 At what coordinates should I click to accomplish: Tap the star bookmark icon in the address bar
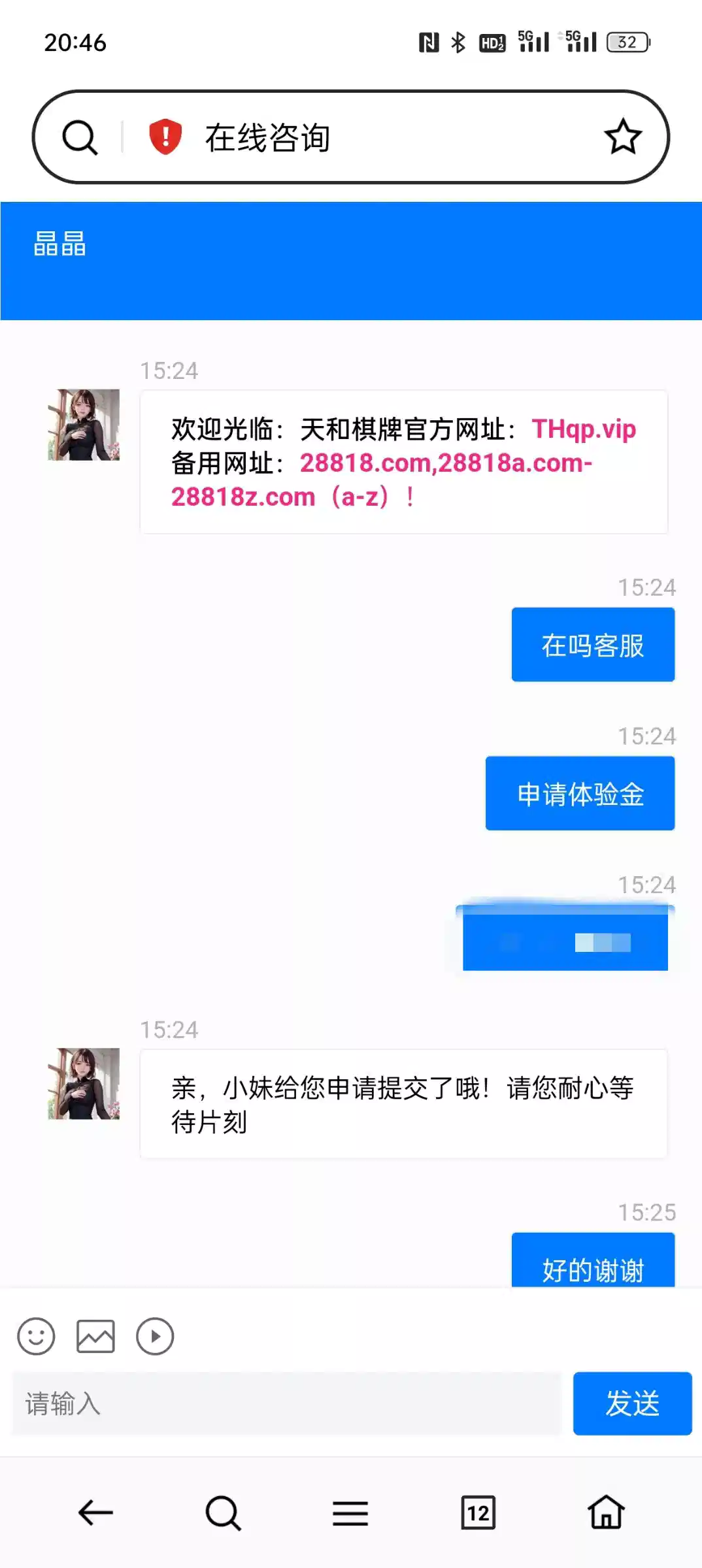point(622,136)
